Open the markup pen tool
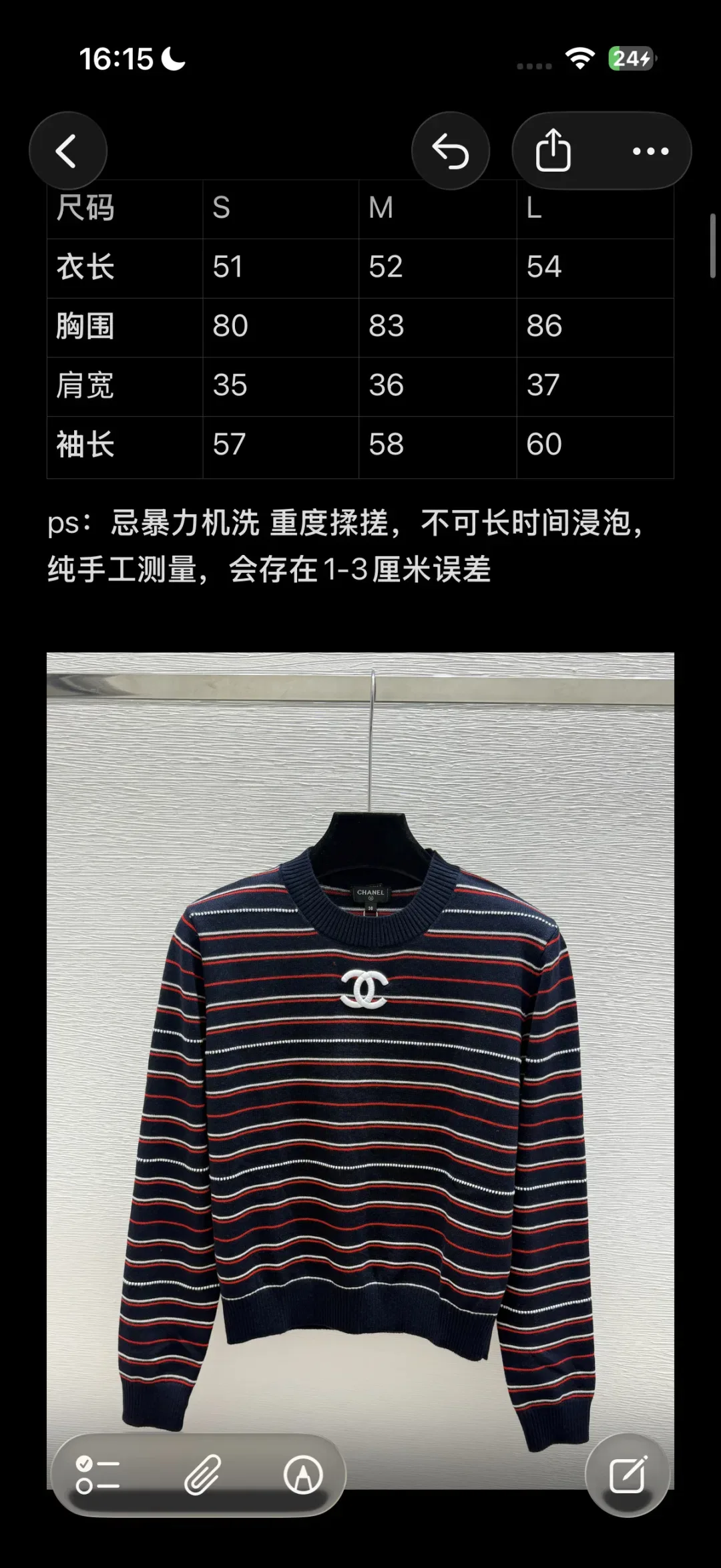721x1568 pixels. [x=303, y=1475]
